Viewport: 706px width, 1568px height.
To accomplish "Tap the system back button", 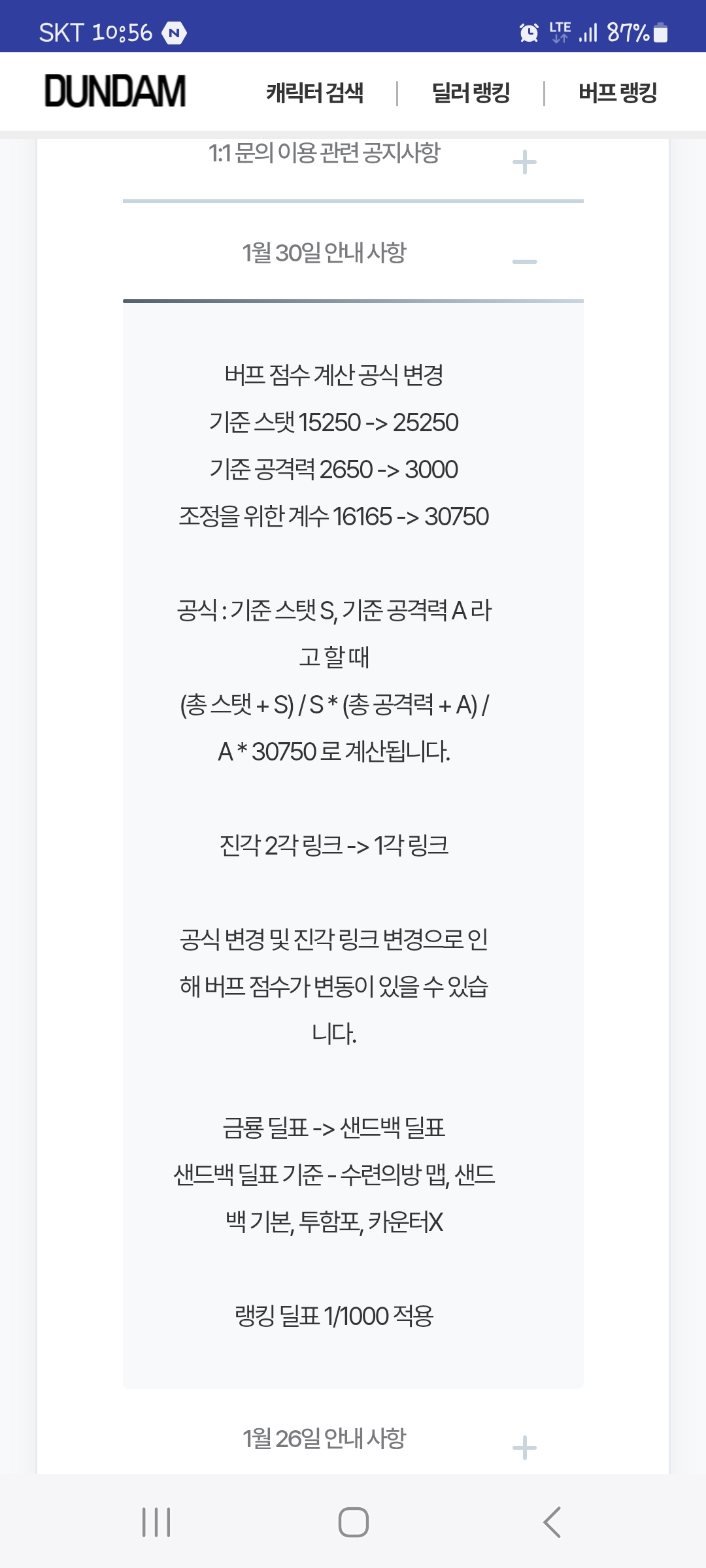I will (552, 1522).
